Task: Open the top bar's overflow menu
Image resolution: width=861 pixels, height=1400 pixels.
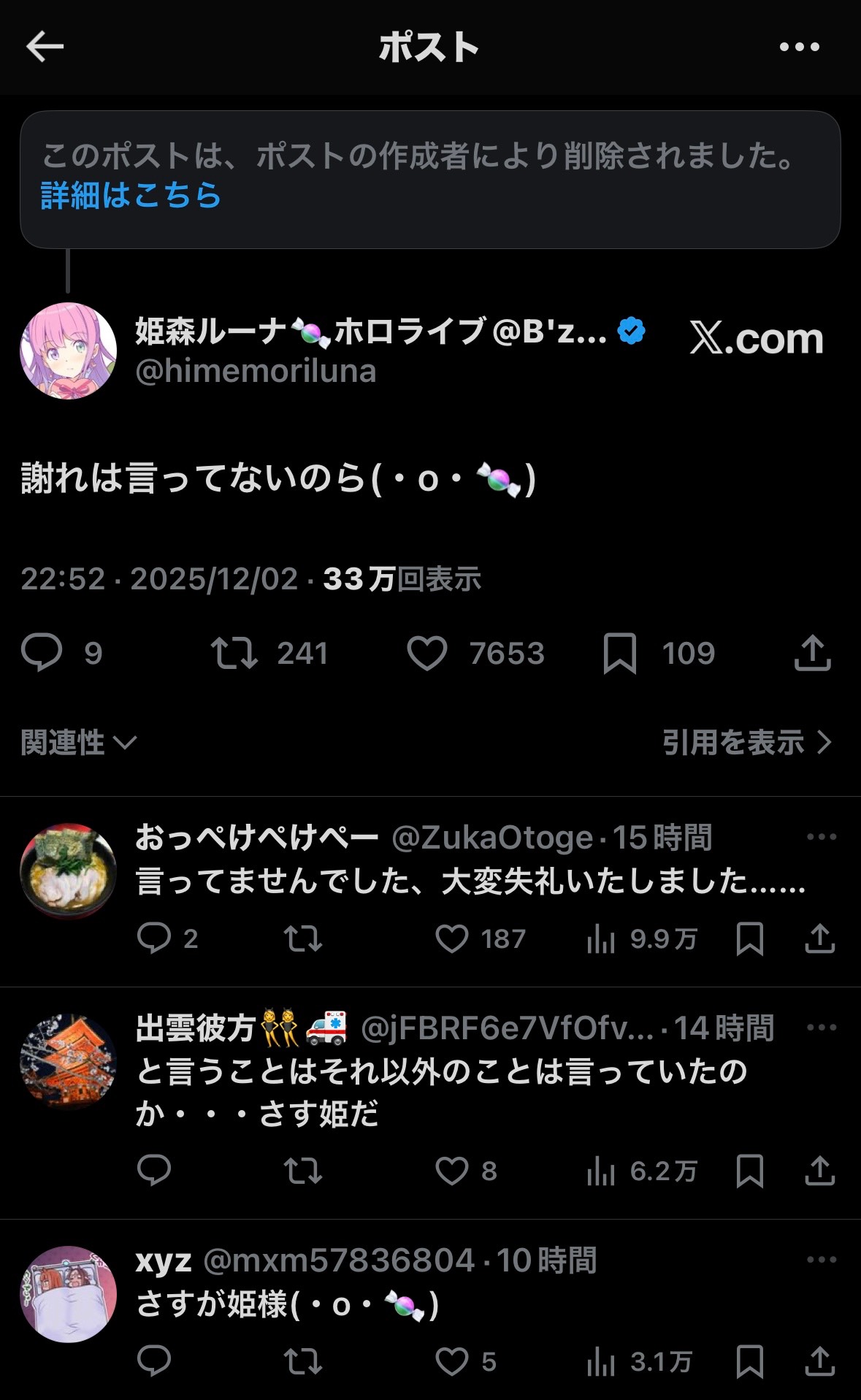Action: [x=799, y=47]
